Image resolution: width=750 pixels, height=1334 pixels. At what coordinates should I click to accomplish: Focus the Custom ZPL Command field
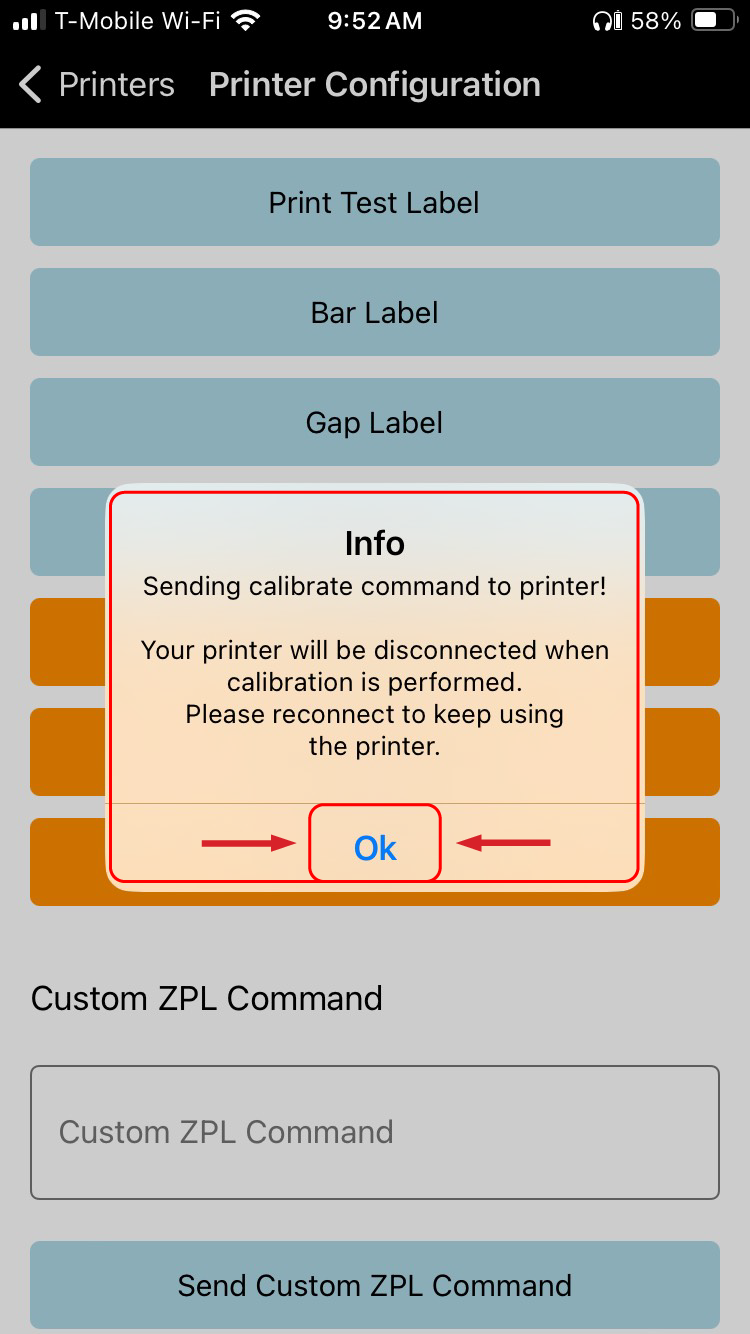[x=374, y=1132]
